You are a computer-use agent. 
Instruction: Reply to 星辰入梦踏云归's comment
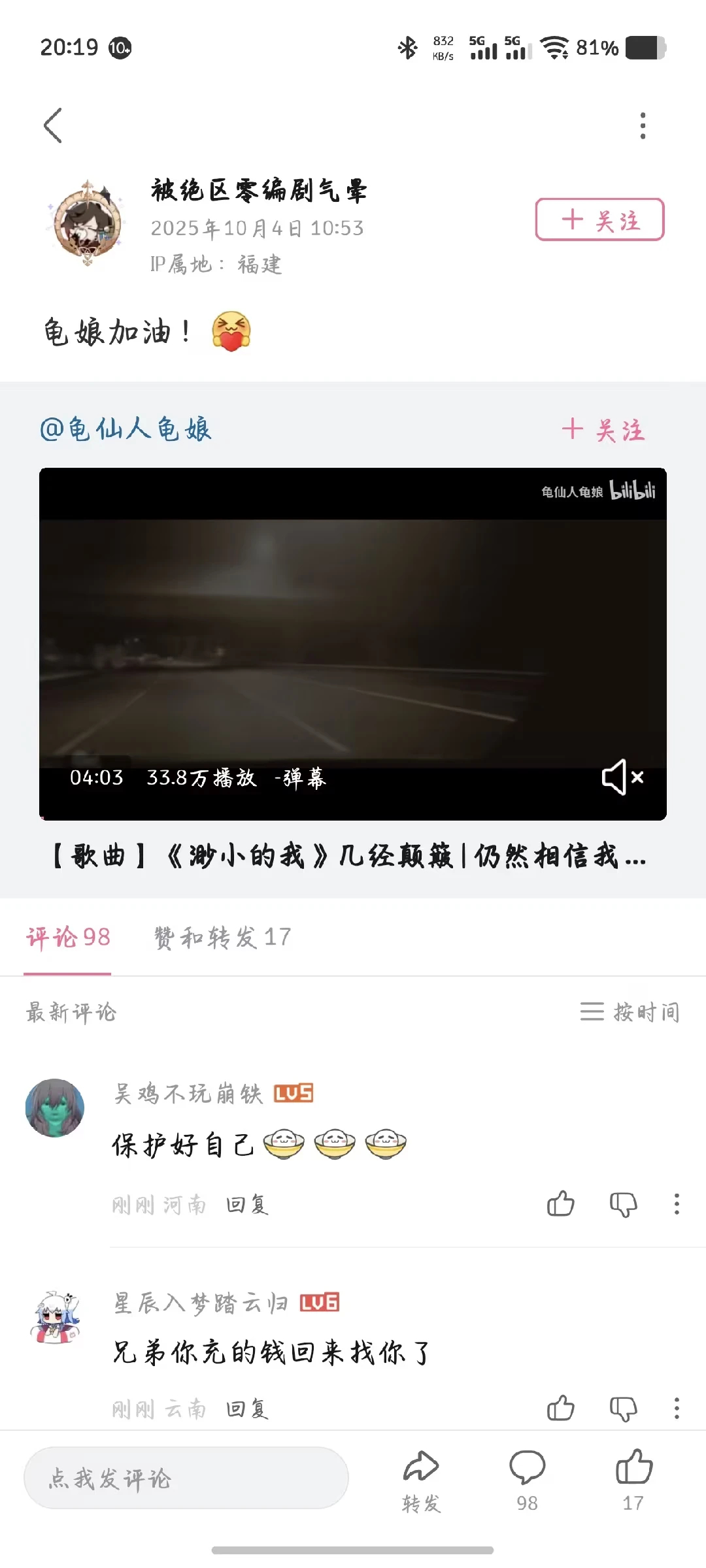(247, 1409)
